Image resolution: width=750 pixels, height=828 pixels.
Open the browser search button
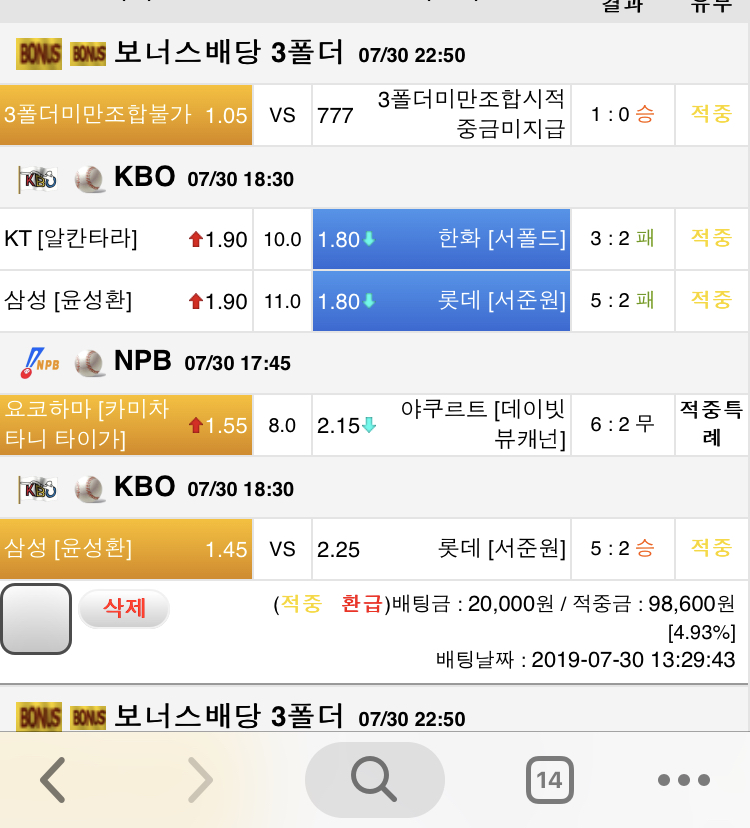coord(374,780)
